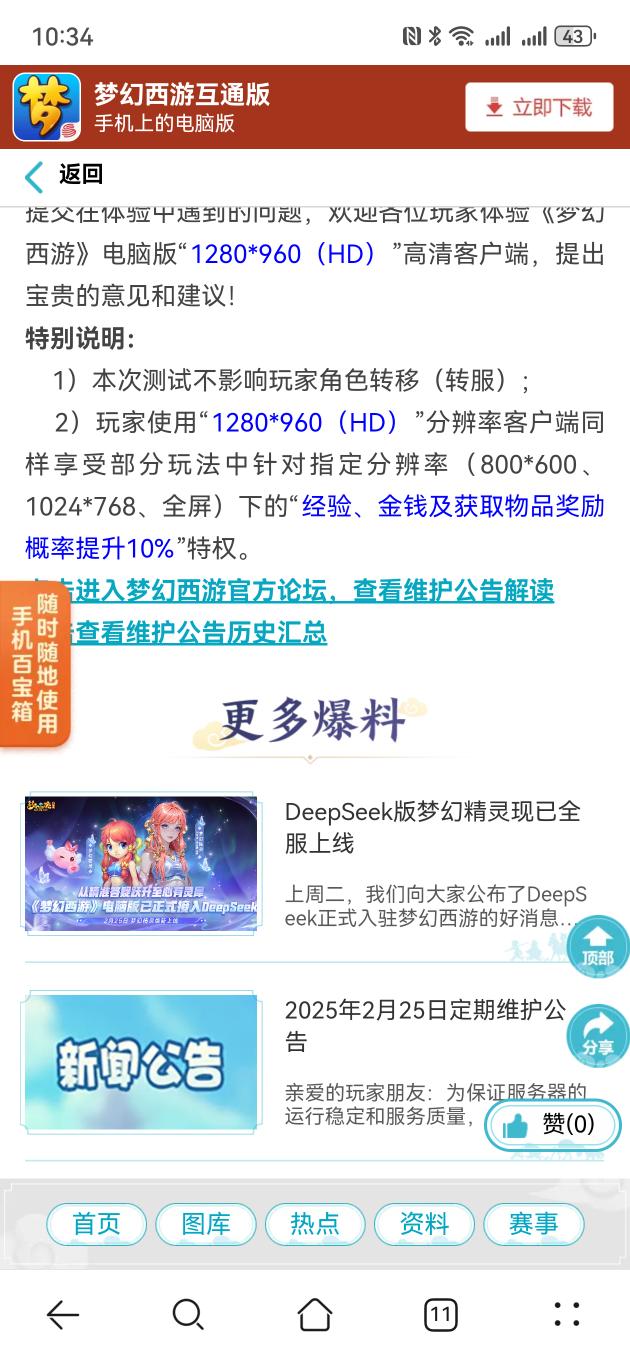Switch to the 图库 tab

click(206, 1224)
